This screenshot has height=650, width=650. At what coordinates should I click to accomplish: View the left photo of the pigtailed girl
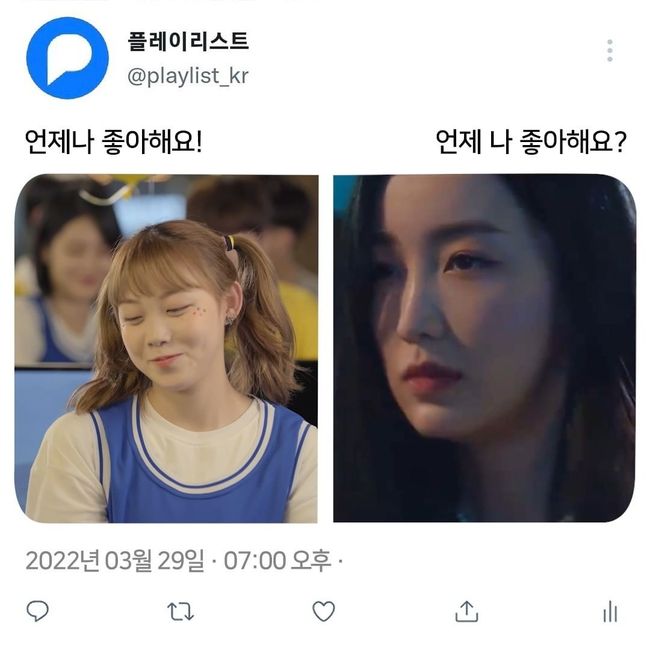coord(166,348)
